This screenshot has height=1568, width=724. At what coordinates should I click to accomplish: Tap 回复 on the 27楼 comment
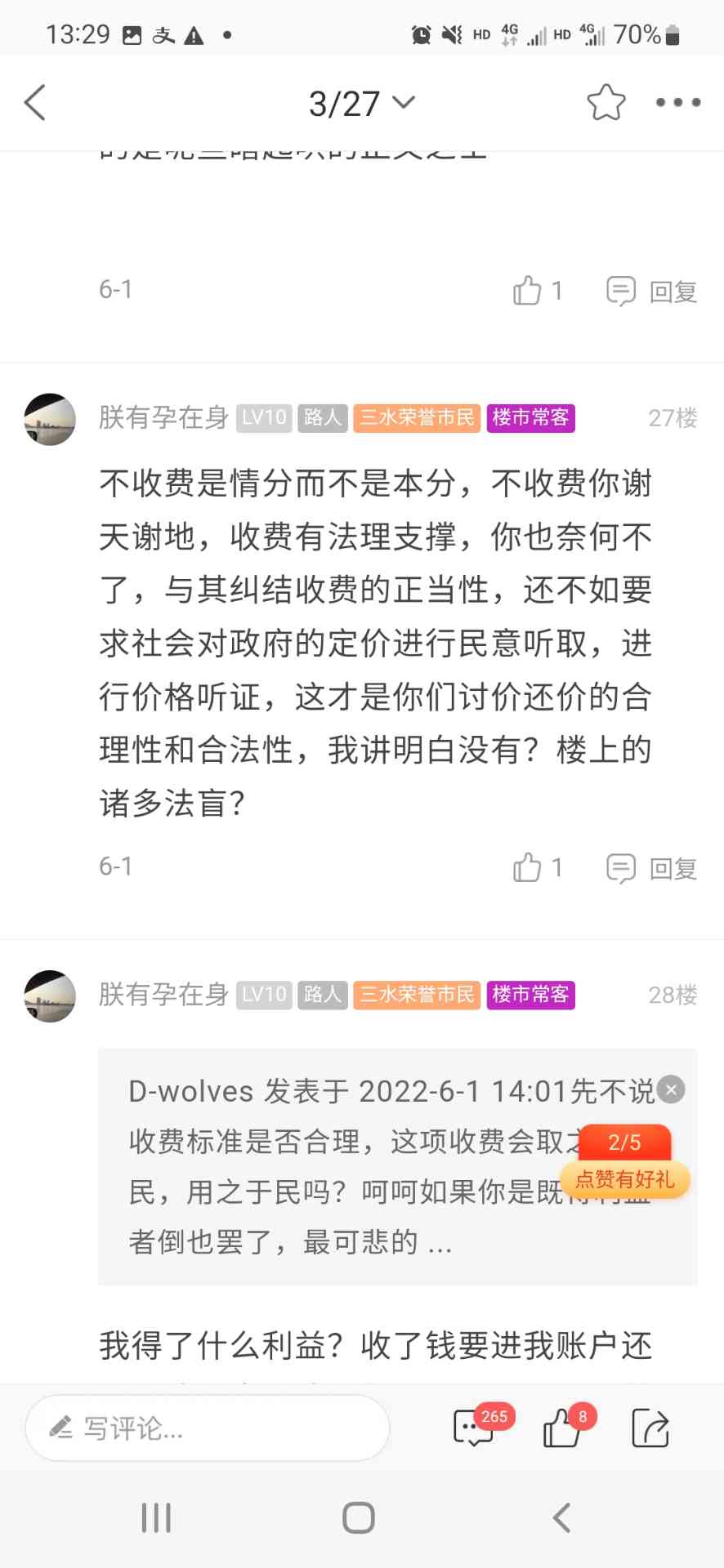[x=653, y=868]
